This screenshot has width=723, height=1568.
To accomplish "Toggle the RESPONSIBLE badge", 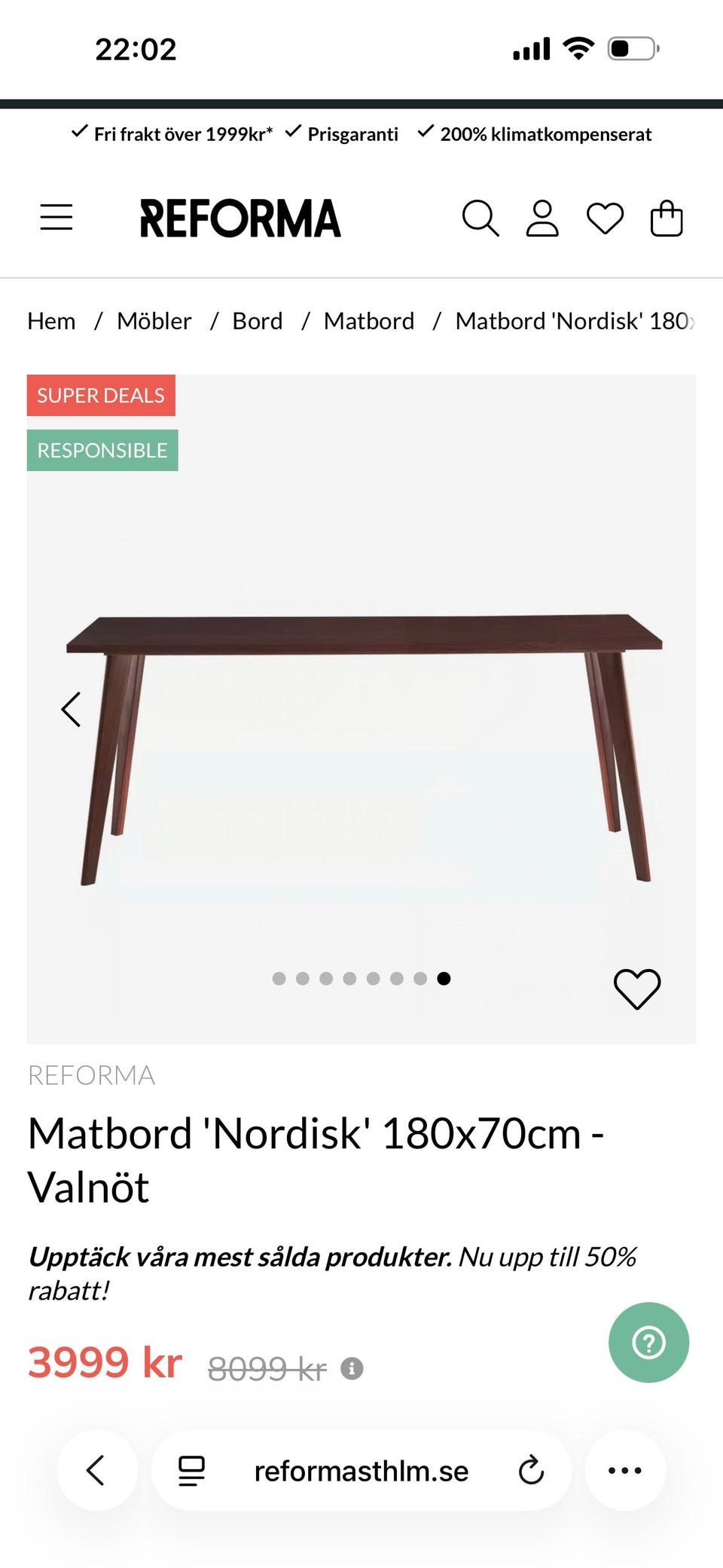I will (102, 450).
